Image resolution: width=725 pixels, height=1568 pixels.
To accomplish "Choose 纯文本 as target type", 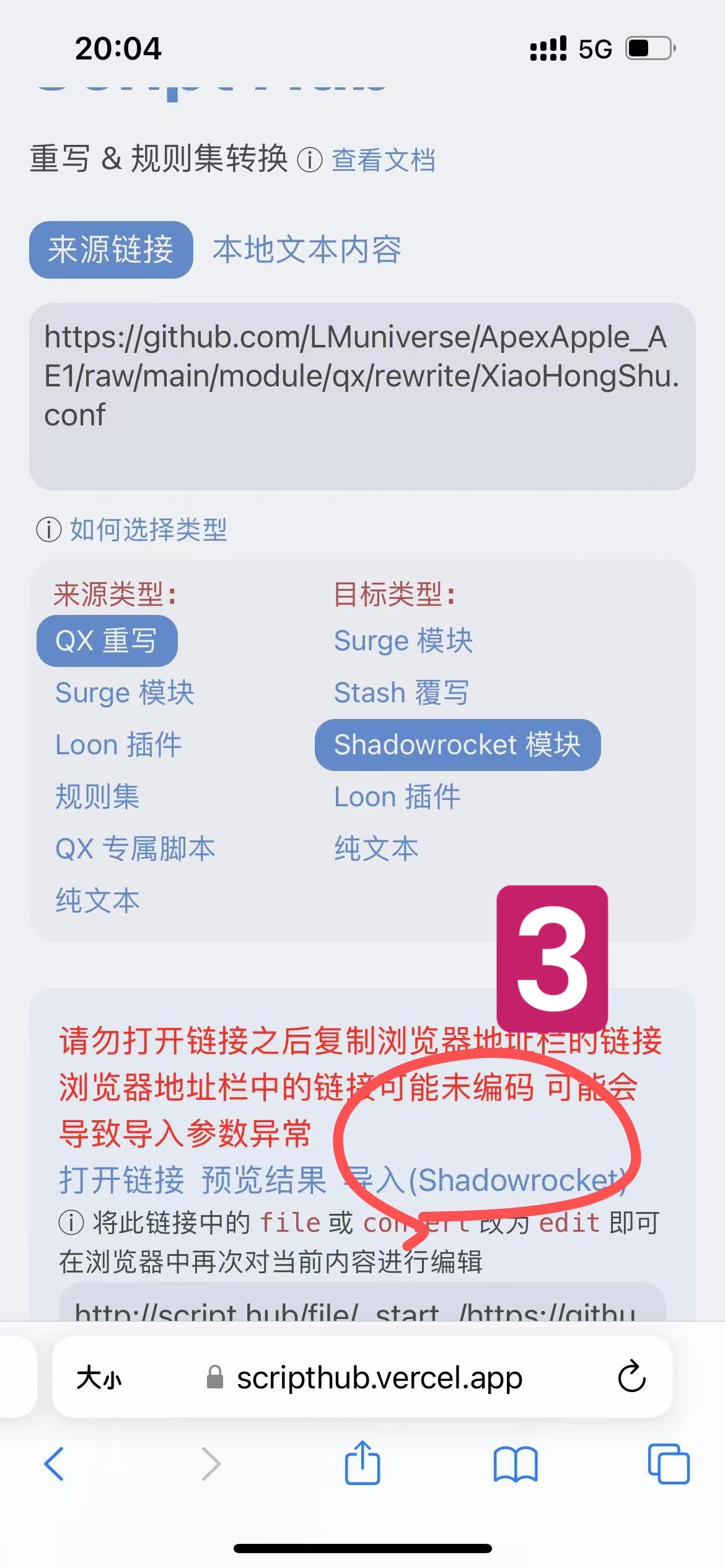I will (x=376, y=848).
